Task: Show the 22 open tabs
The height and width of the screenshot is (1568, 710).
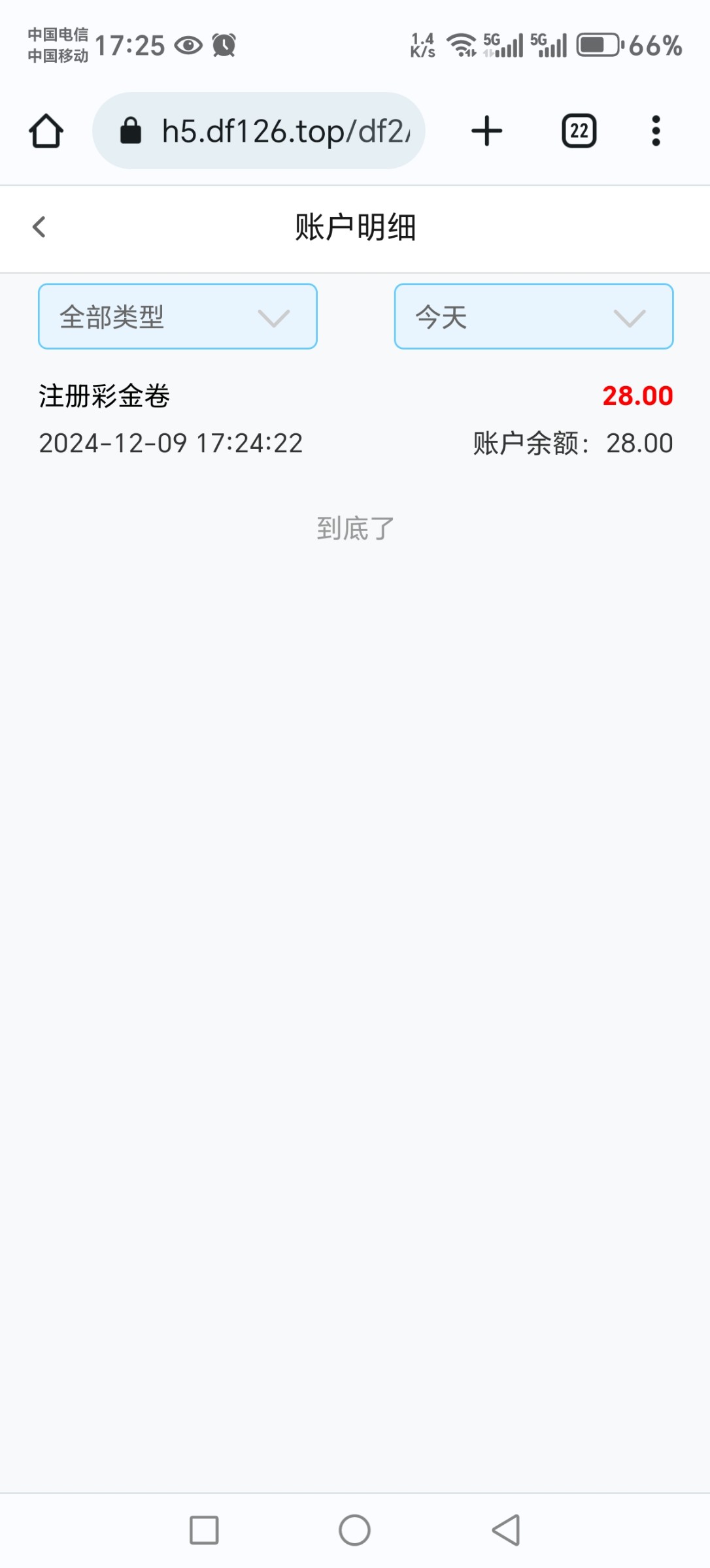Action: click(x=579, y=131)
